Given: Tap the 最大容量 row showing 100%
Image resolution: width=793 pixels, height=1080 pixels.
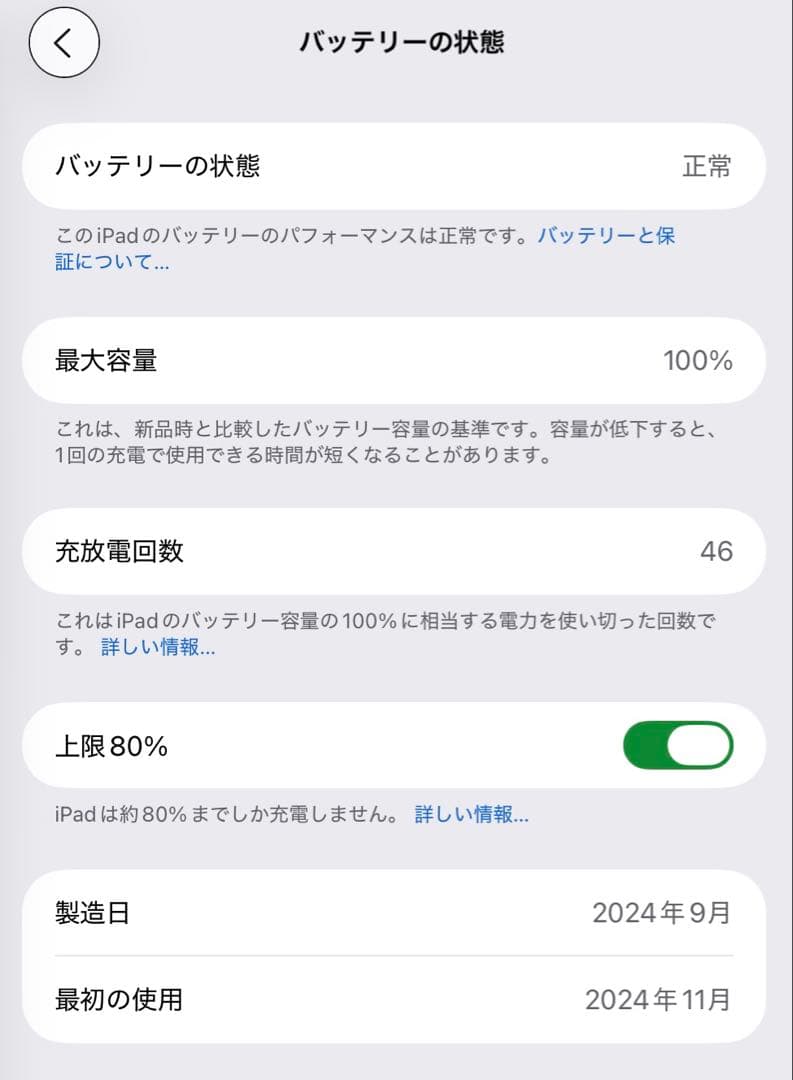Looking at the screenshot, I should pyautogui.click(x=396, y=361).
